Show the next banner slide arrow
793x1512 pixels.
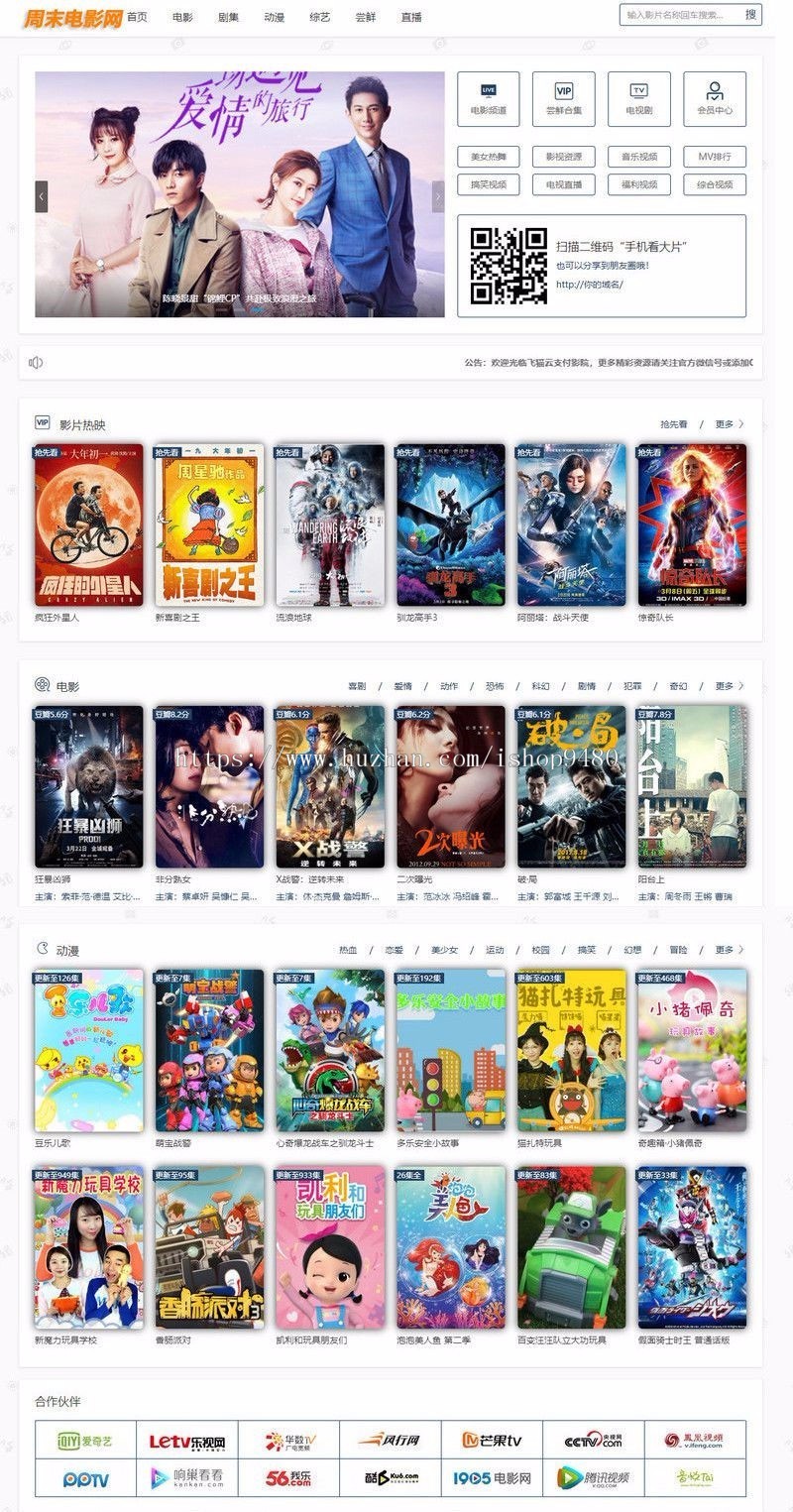click(x=437, y=196)
